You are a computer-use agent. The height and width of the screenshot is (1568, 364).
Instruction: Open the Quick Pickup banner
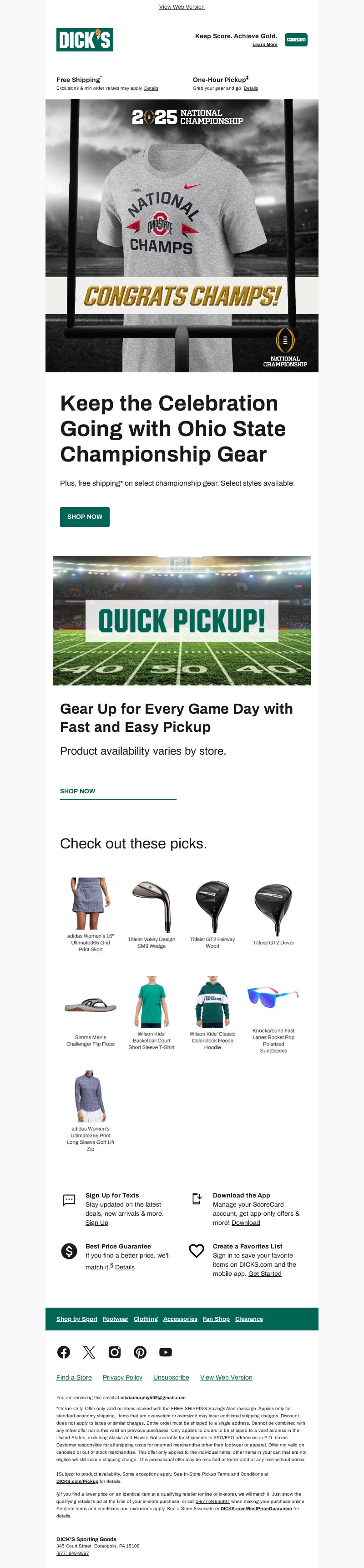[182, 620]
